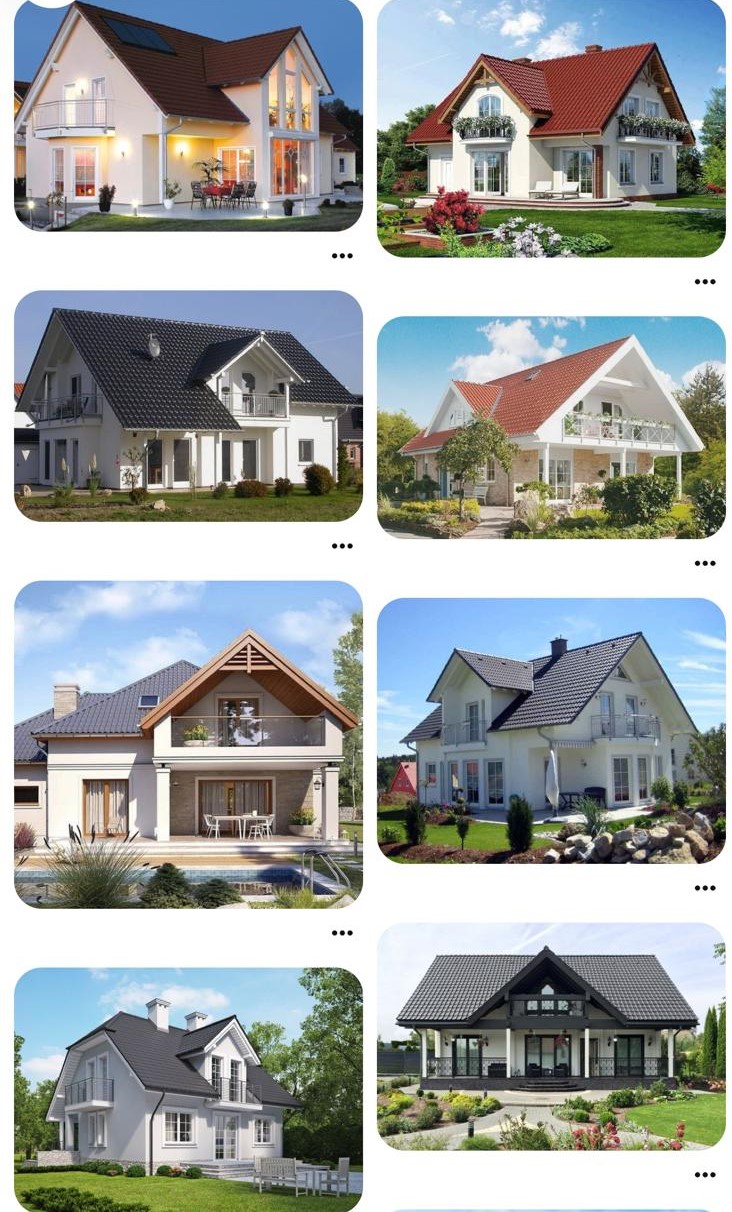Open more options for the wooden gable pool house
The width and height of the screenshot is (732, 1212).
[x=342, y=933]
